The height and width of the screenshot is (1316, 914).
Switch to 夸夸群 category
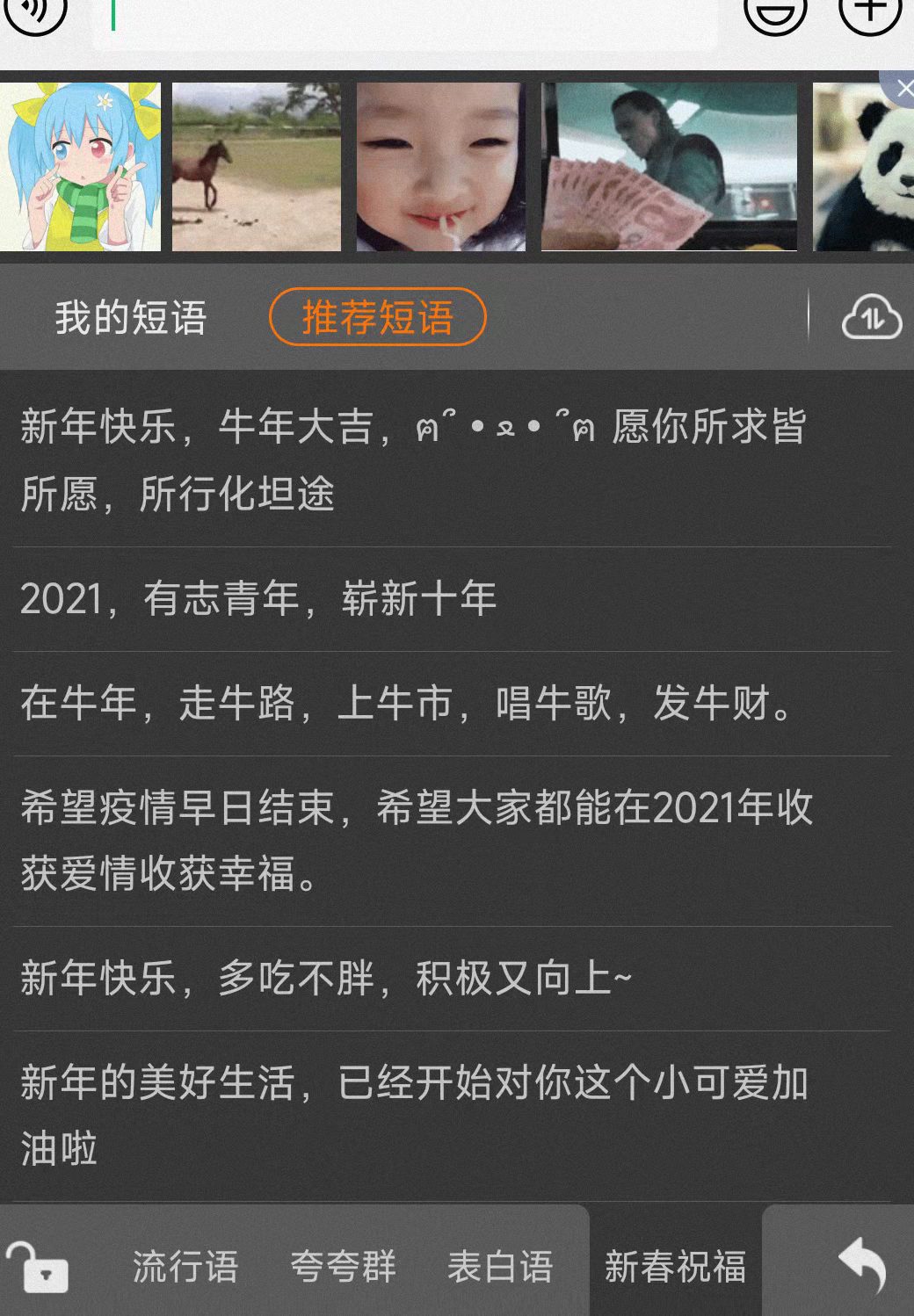pyautogui.click(x=343, y=1266)
